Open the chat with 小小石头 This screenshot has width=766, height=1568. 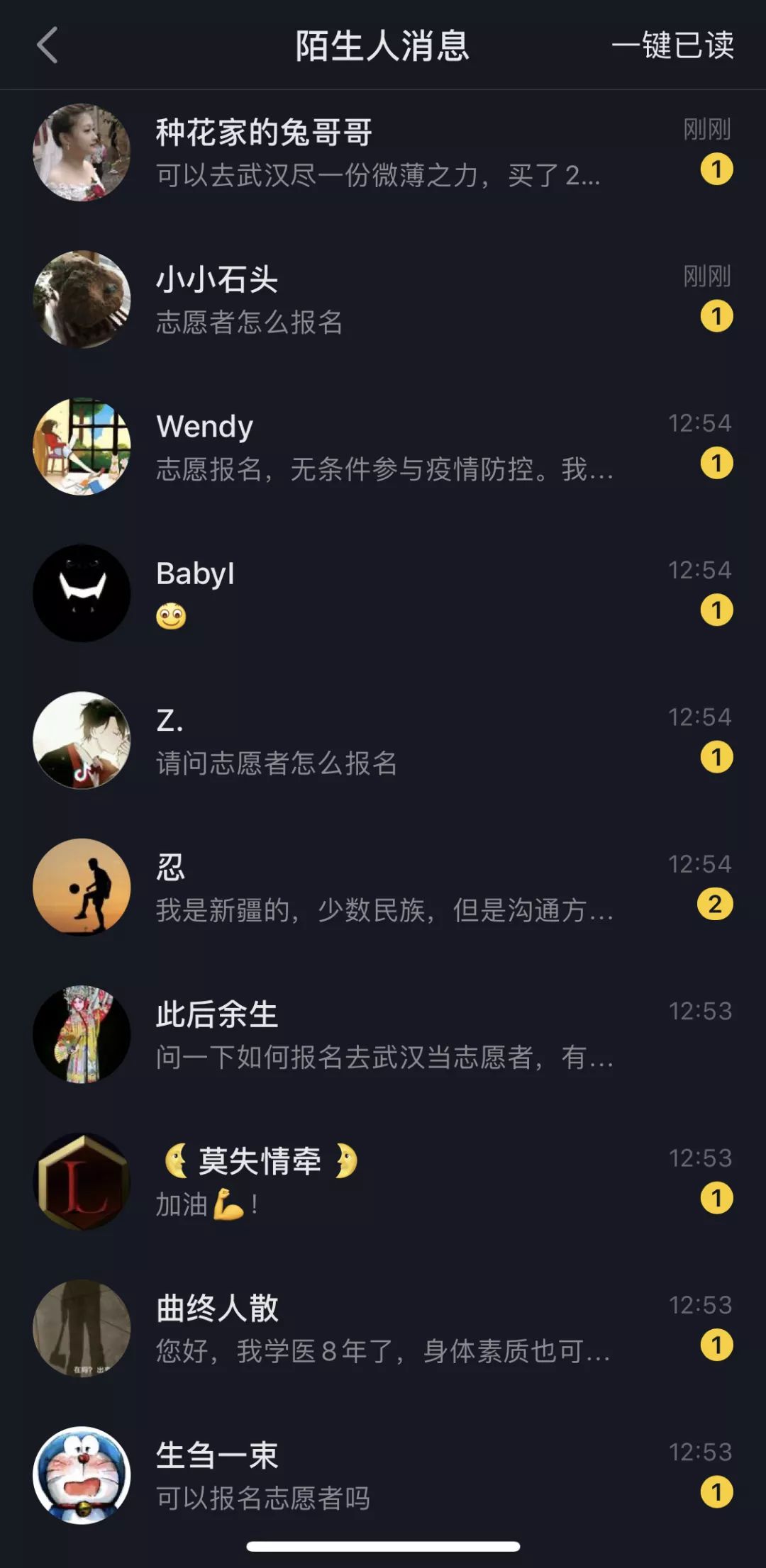pos(383,299)
